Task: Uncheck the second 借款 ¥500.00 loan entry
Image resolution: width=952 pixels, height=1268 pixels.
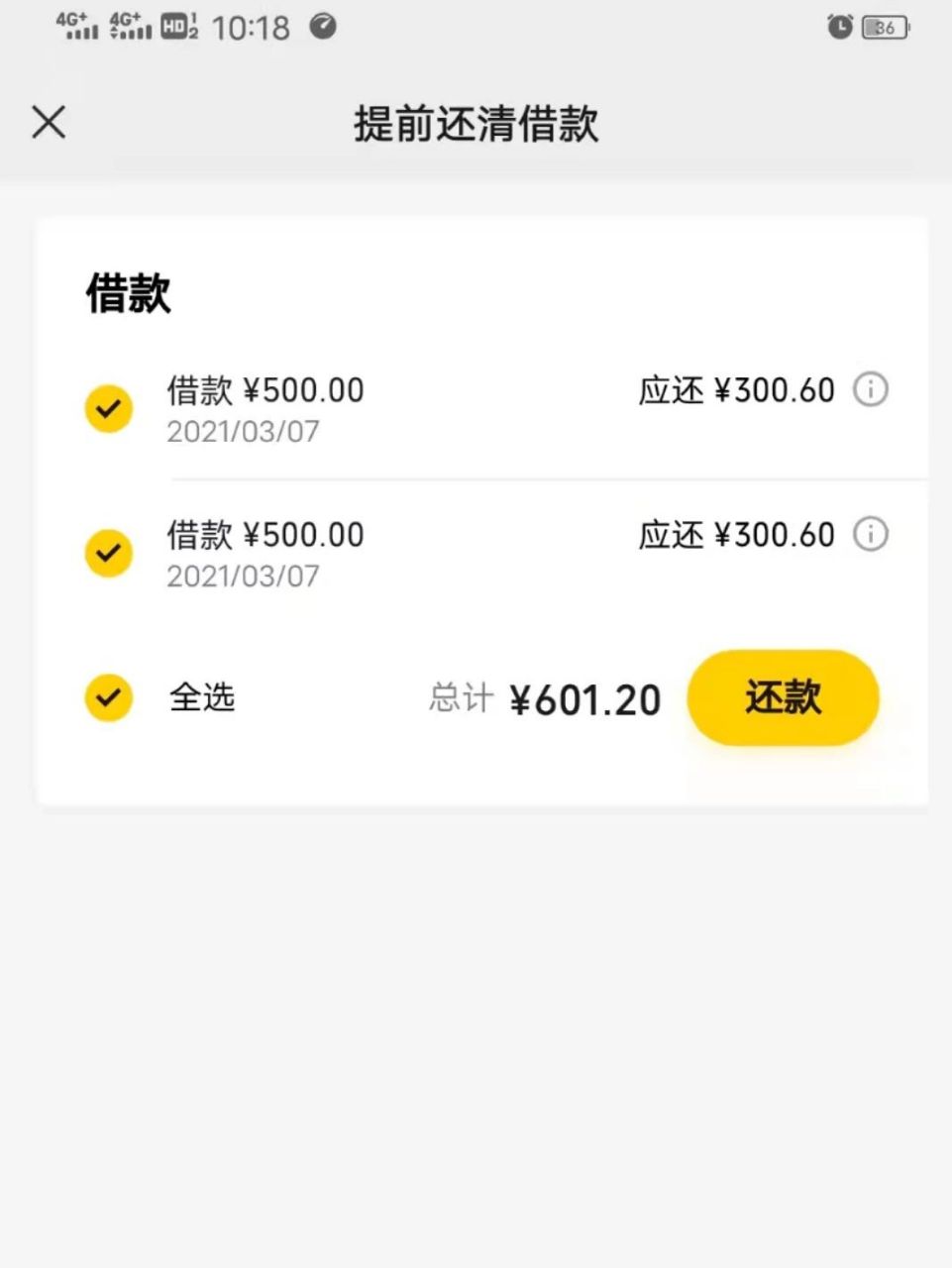Action: (x=109, y=553)
